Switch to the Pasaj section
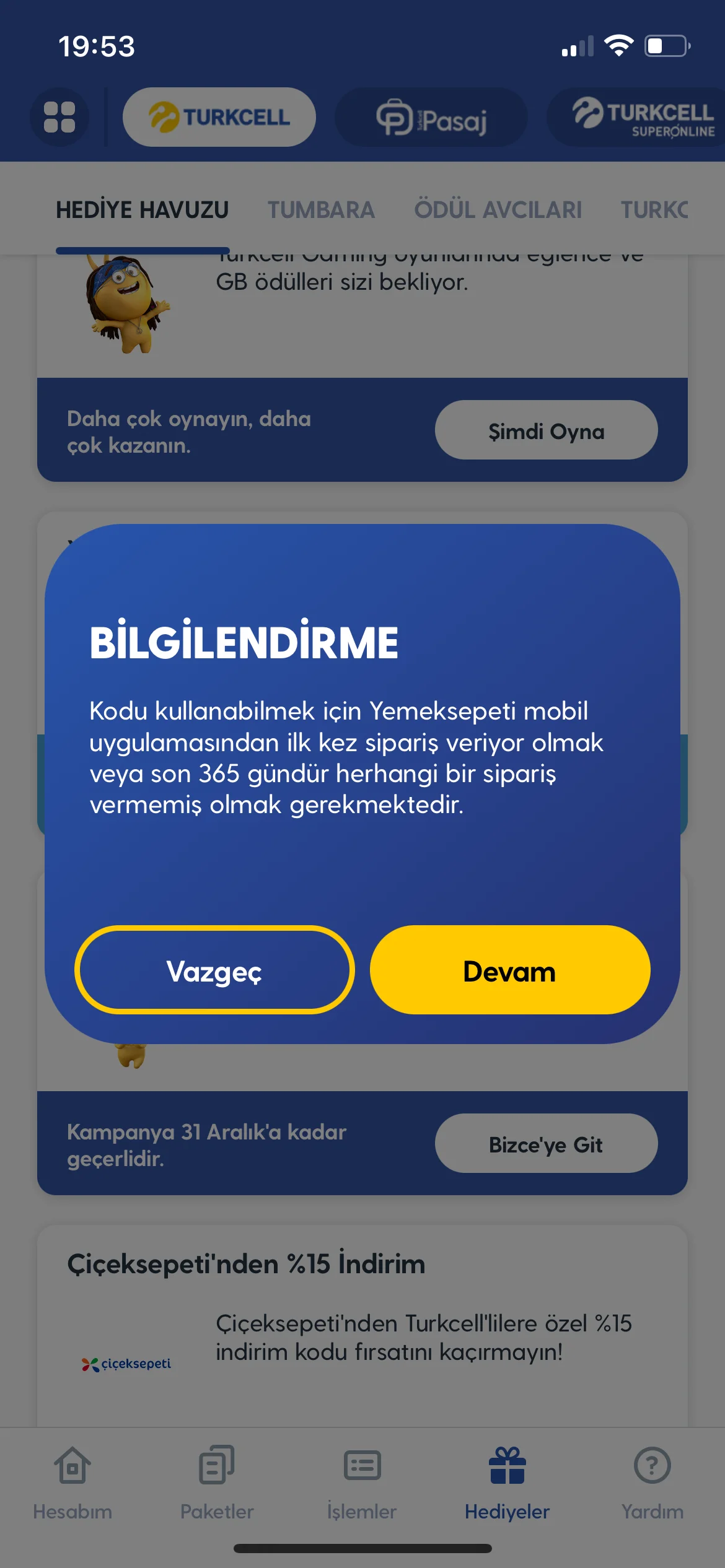Image resolution: width=725 pixels, height=1568 pixels. pos(431,117)
